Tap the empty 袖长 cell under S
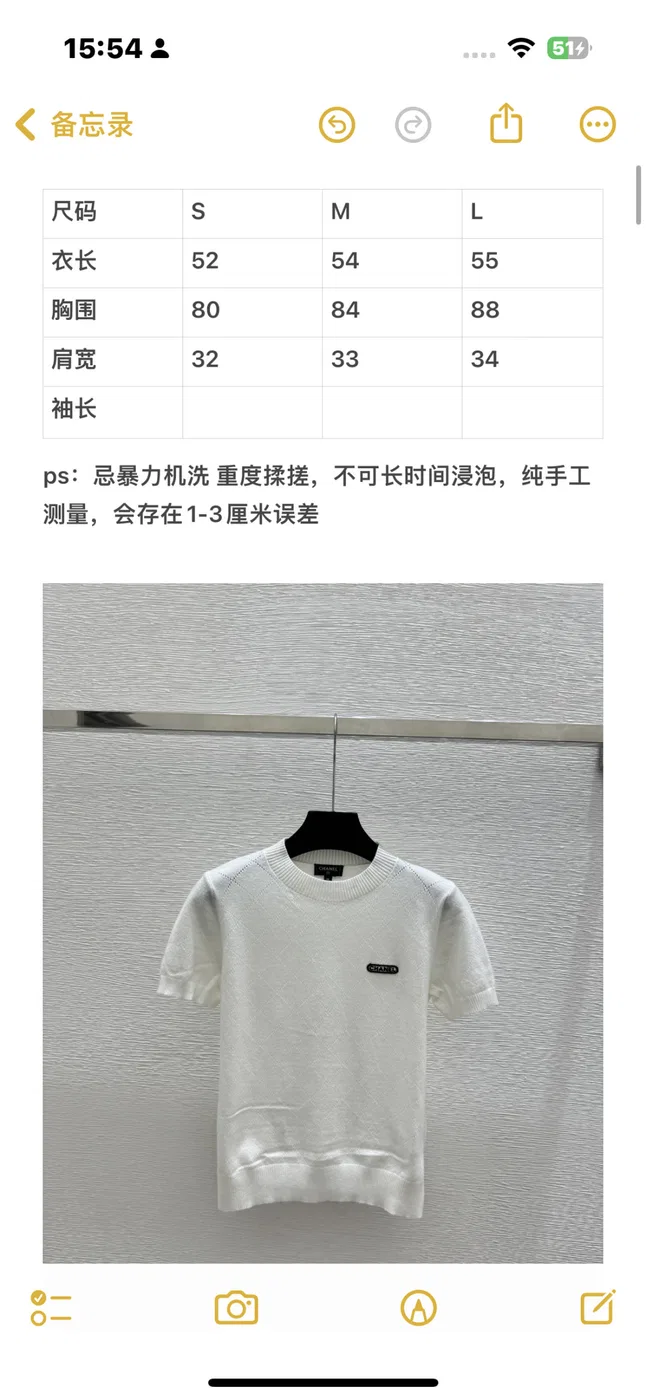This screenshot has height=1400, width=646. (x=252, y=412)
